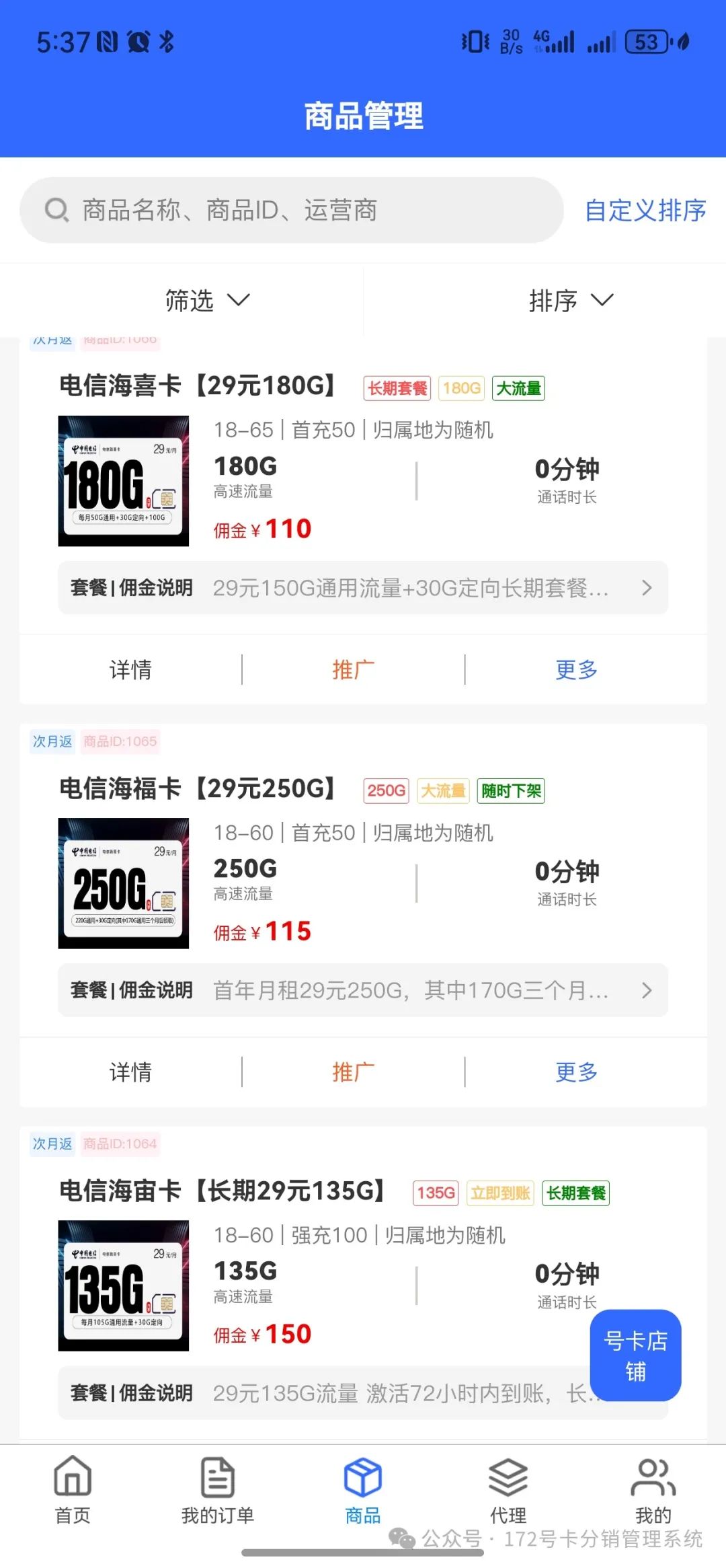The image size is (726, 1568).
Task: View 详情 of 电信海福卡 29元250G
Action: (130, 1072)
